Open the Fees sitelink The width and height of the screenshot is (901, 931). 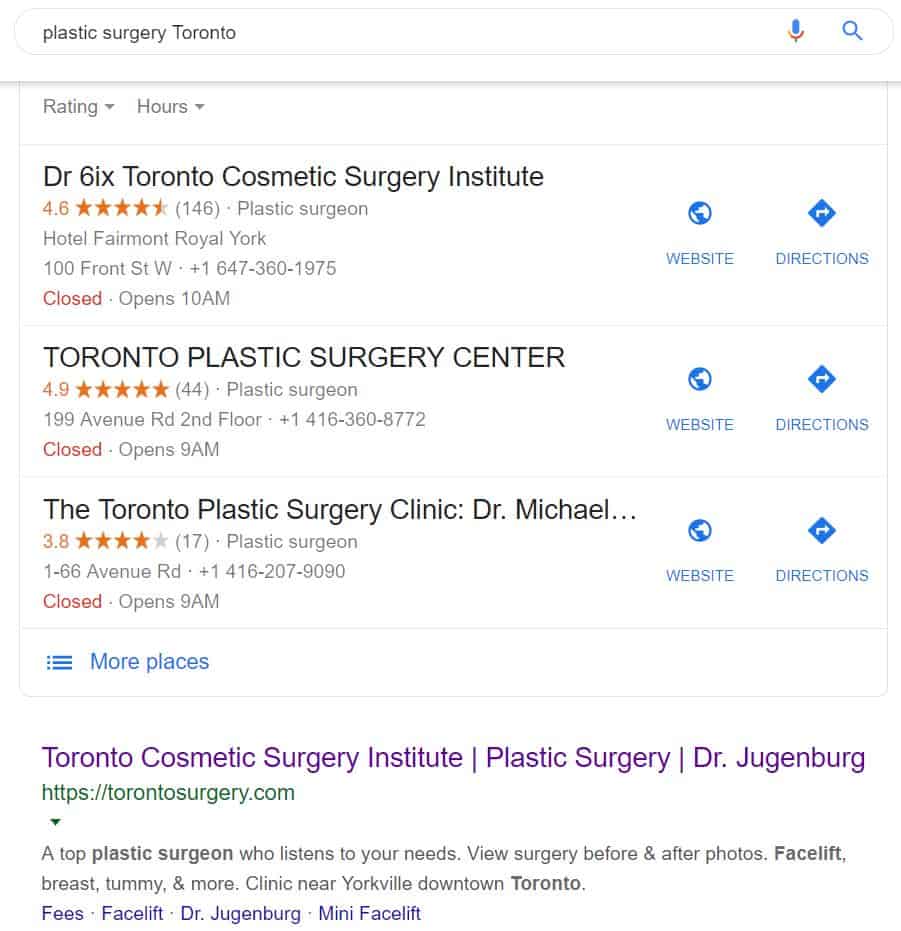pyautogui.click(x=62, y=913)
